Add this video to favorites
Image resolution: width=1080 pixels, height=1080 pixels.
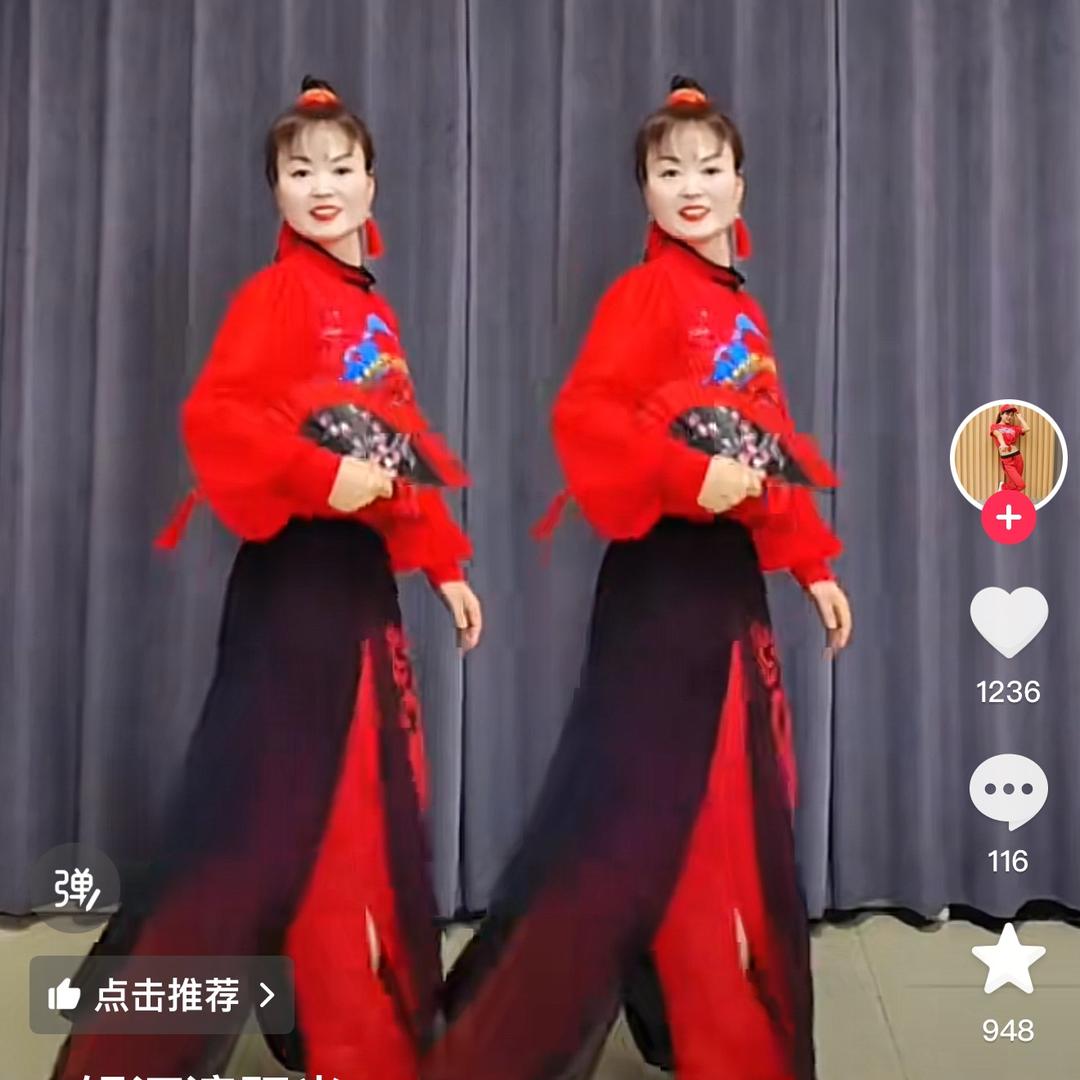pos(1008,959)
